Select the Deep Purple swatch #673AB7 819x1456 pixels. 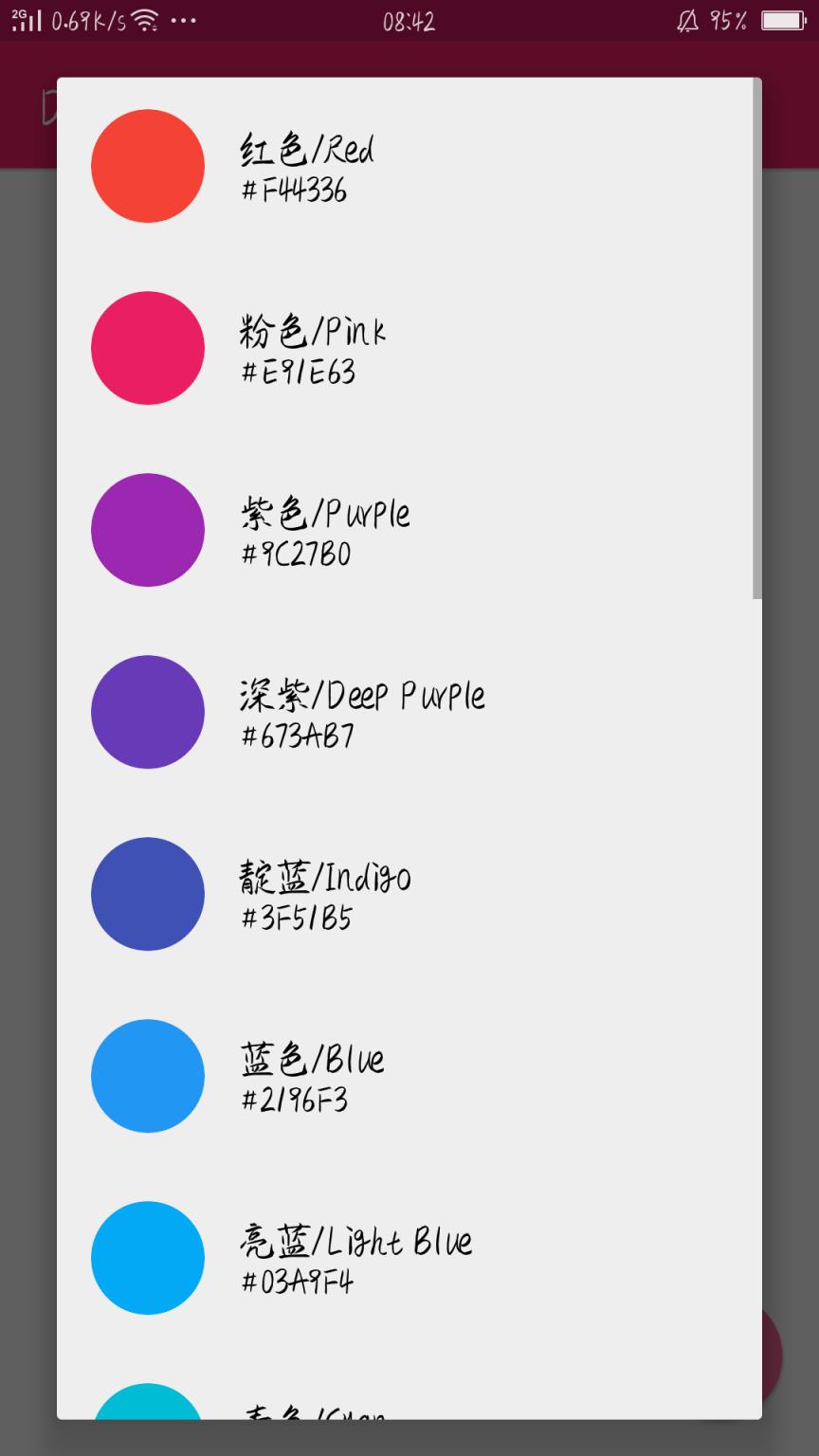point(147,712)
